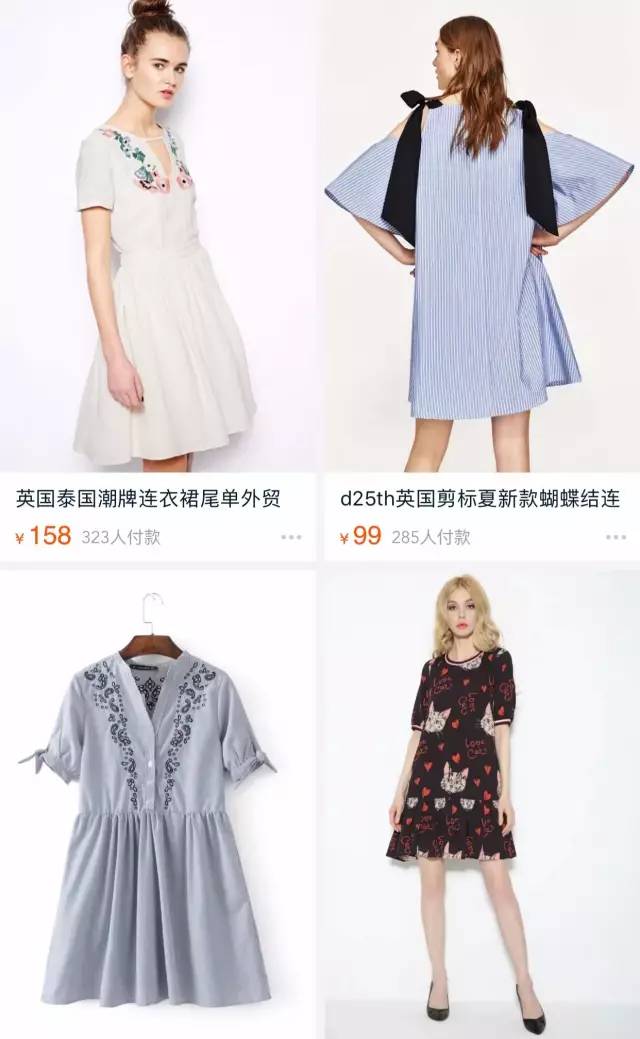View the grey paisley embroidered dress on hanger
Image resolution: width=640 pixels, height=1039 pixels.
pos(158,800)
